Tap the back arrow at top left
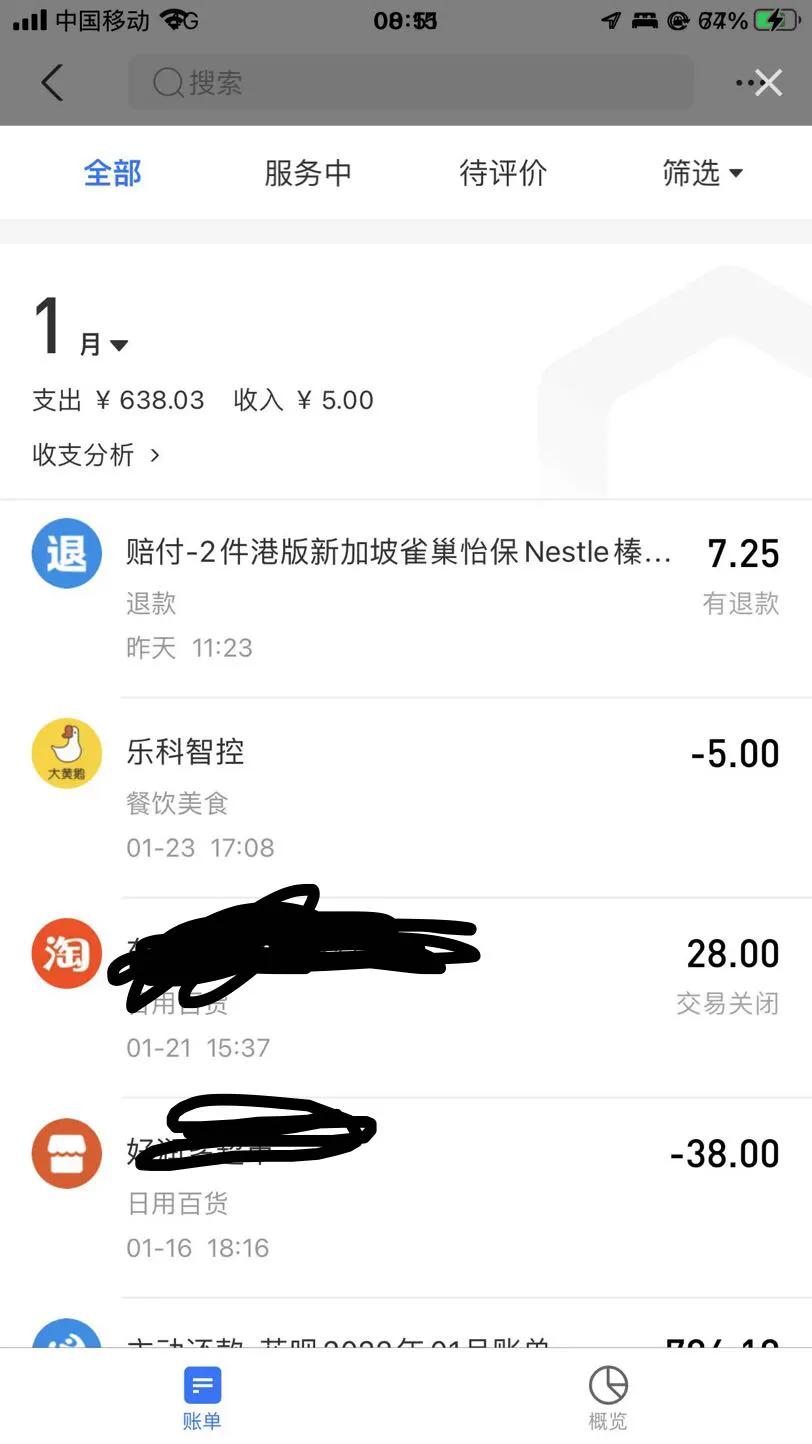The height and width of the screenshot is (1444, 812). pos(52,83)
